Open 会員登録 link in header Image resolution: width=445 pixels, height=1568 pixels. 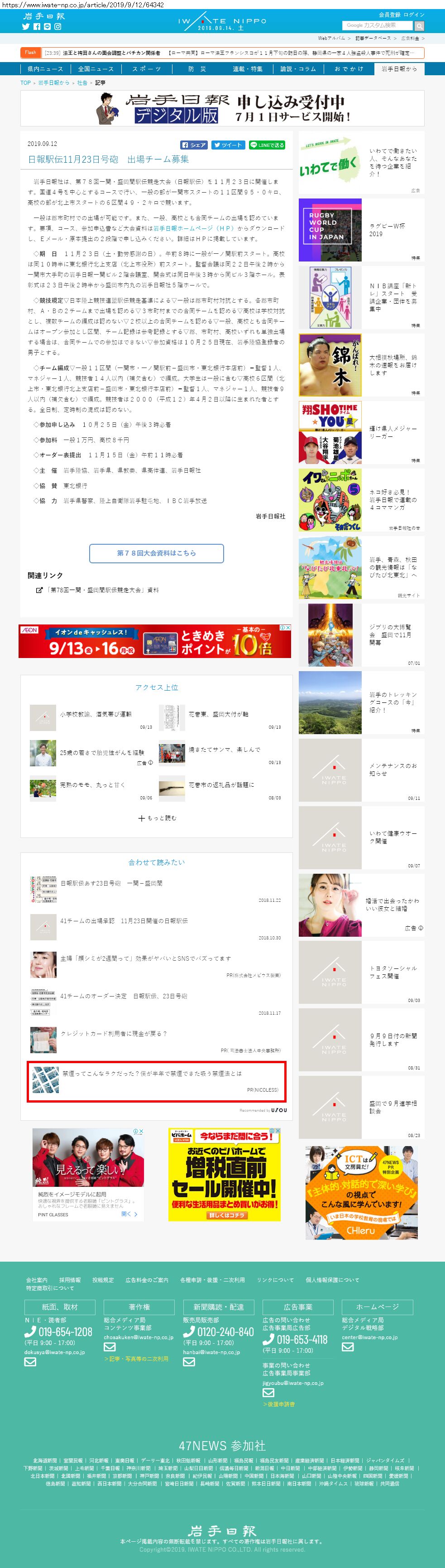389,15
